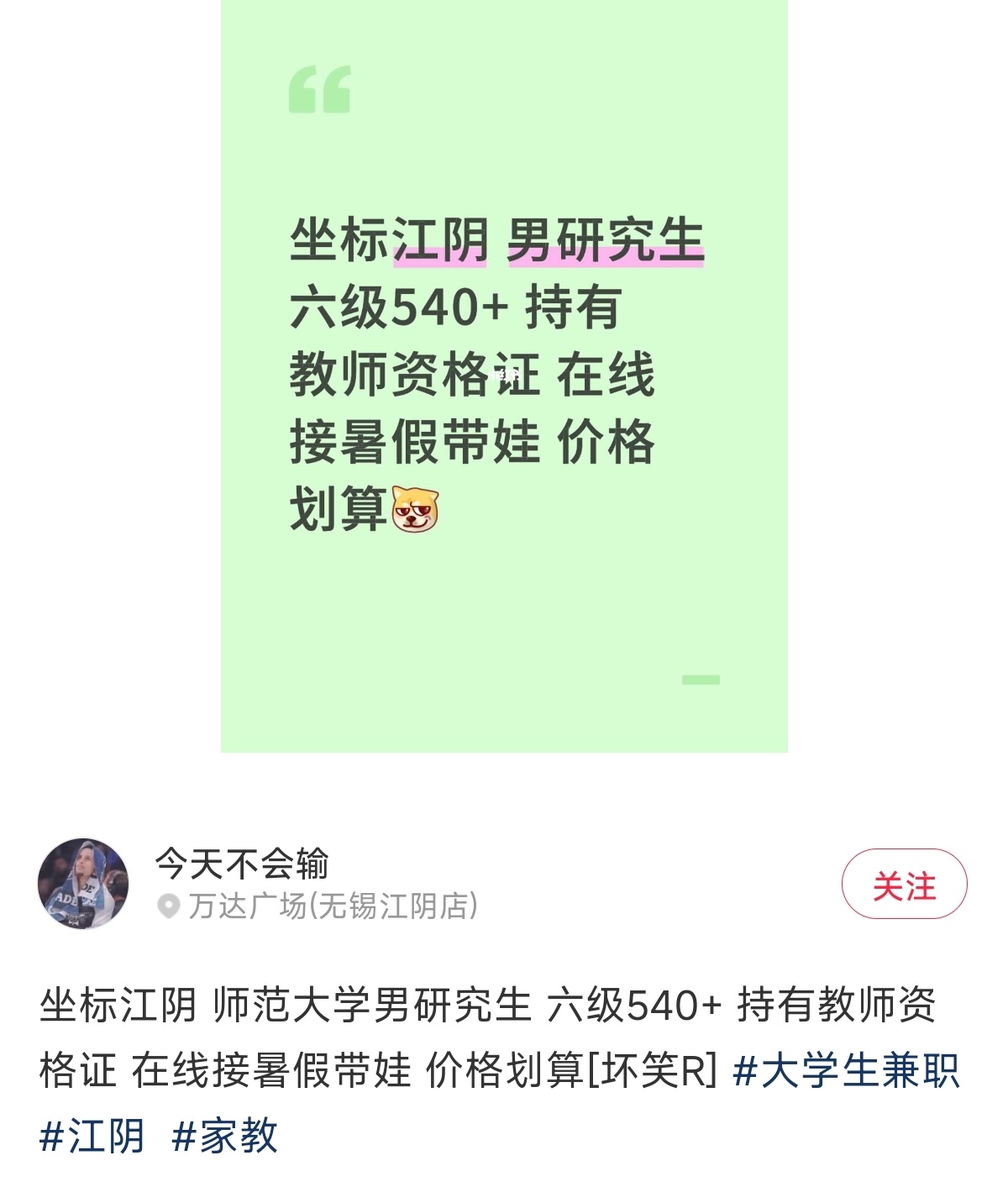Screen dimensions: 1008x1187
Task: Open location 万达广场(无锡江阴店)
Action: 332,906
